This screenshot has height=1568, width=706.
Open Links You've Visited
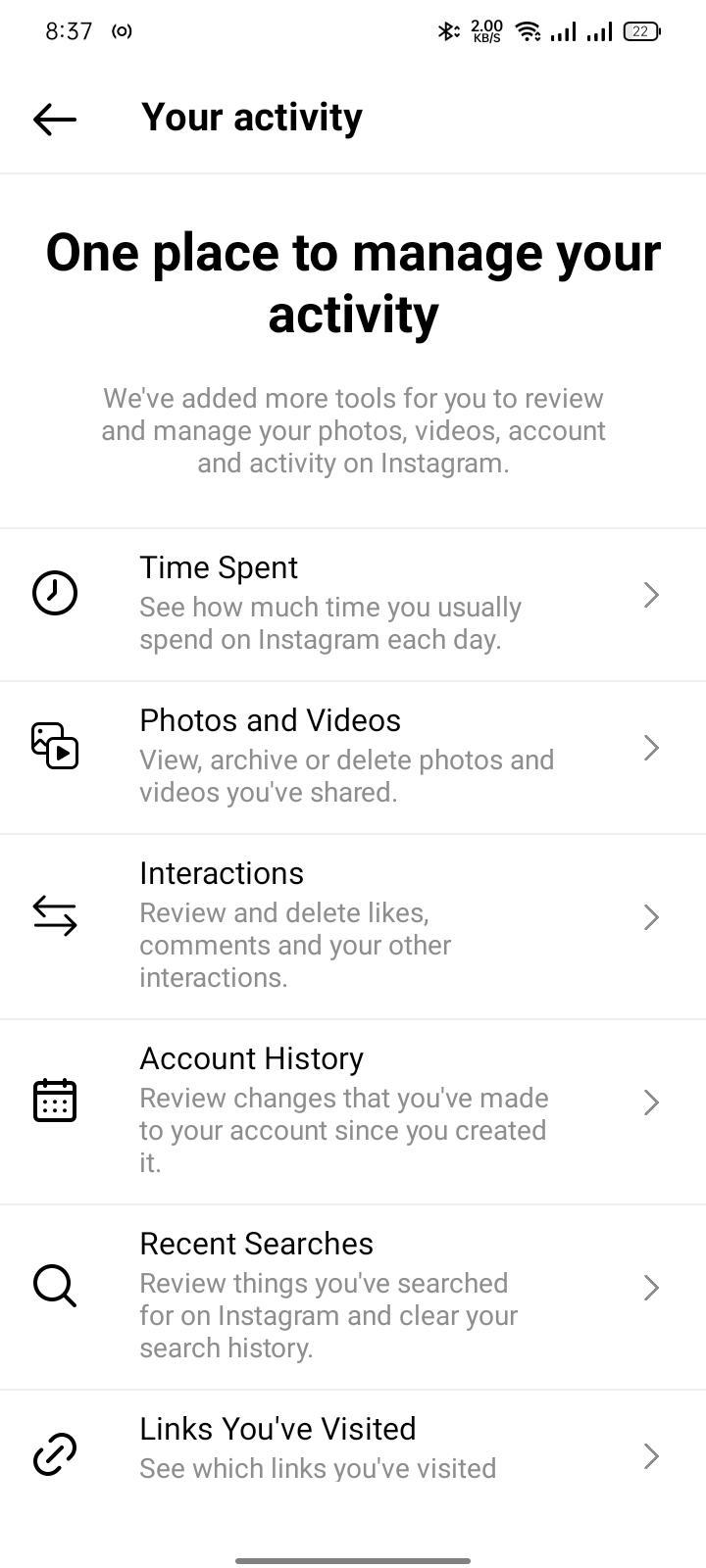pyautogui.click(x=351, y=1450)
